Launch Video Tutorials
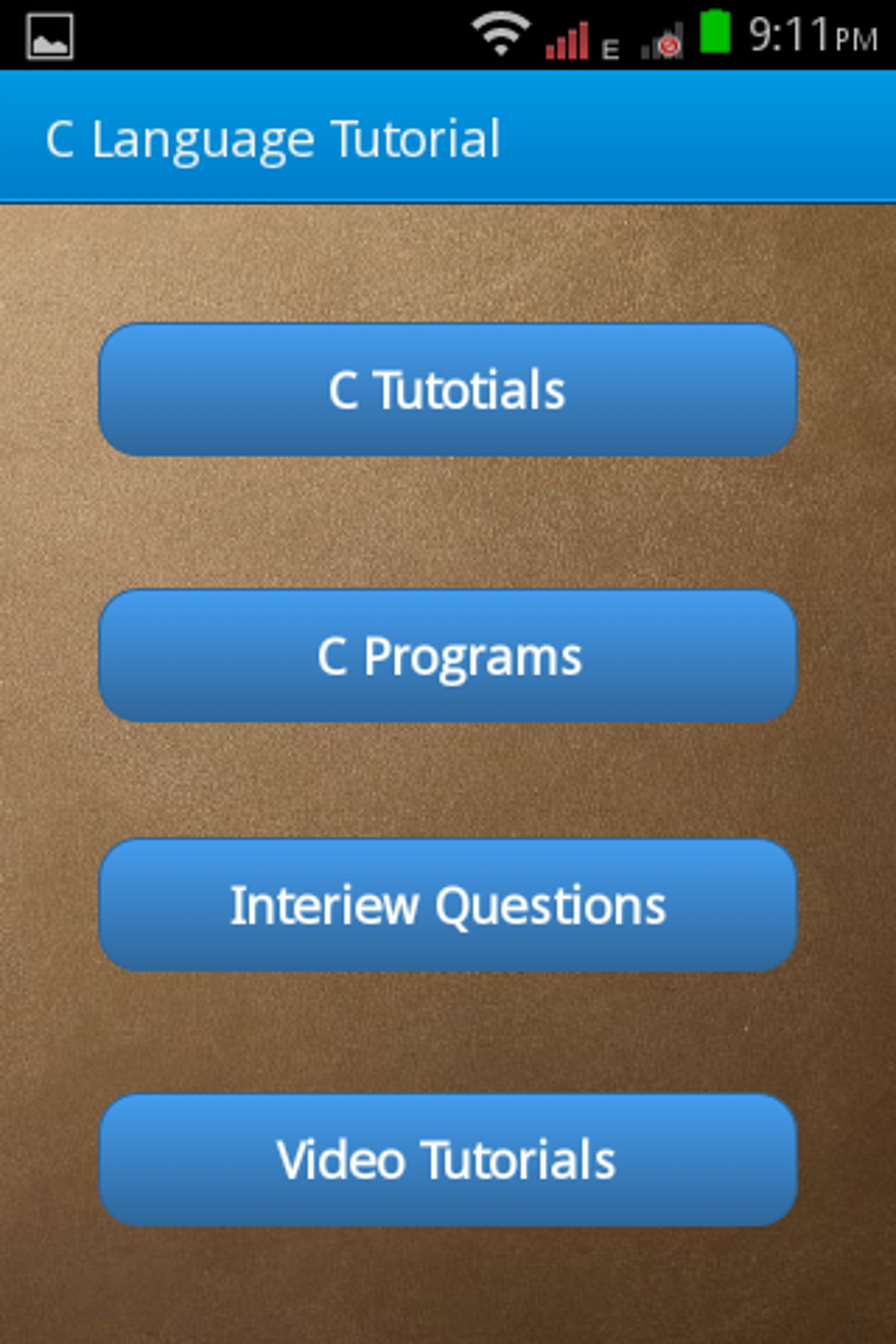Viewport: 896px width, 1344px height. (x=448, y=1160)
